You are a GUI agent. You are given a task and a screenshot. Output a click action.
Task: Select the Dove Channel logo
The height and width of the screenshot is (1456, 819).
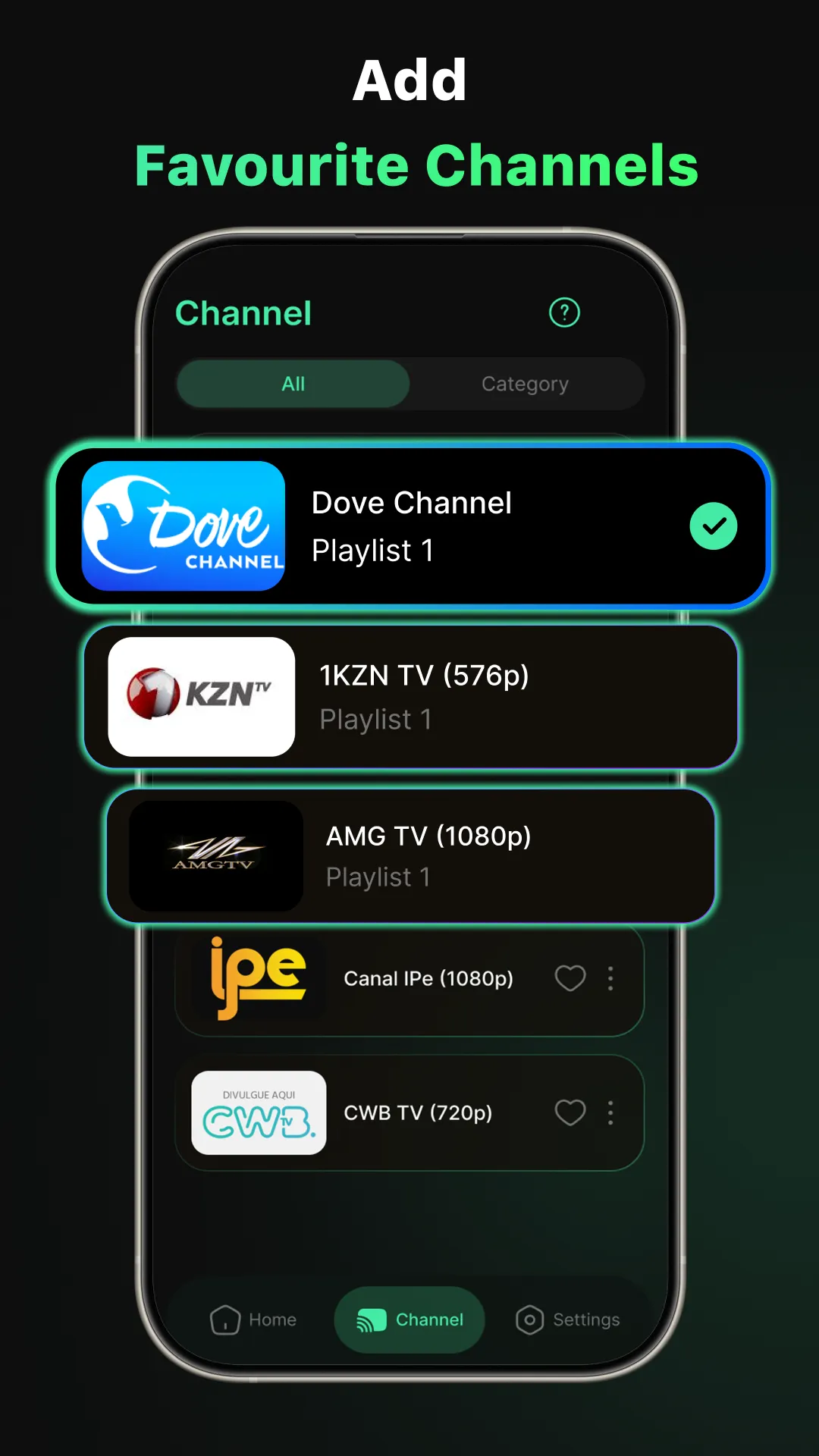coord(184,526)
